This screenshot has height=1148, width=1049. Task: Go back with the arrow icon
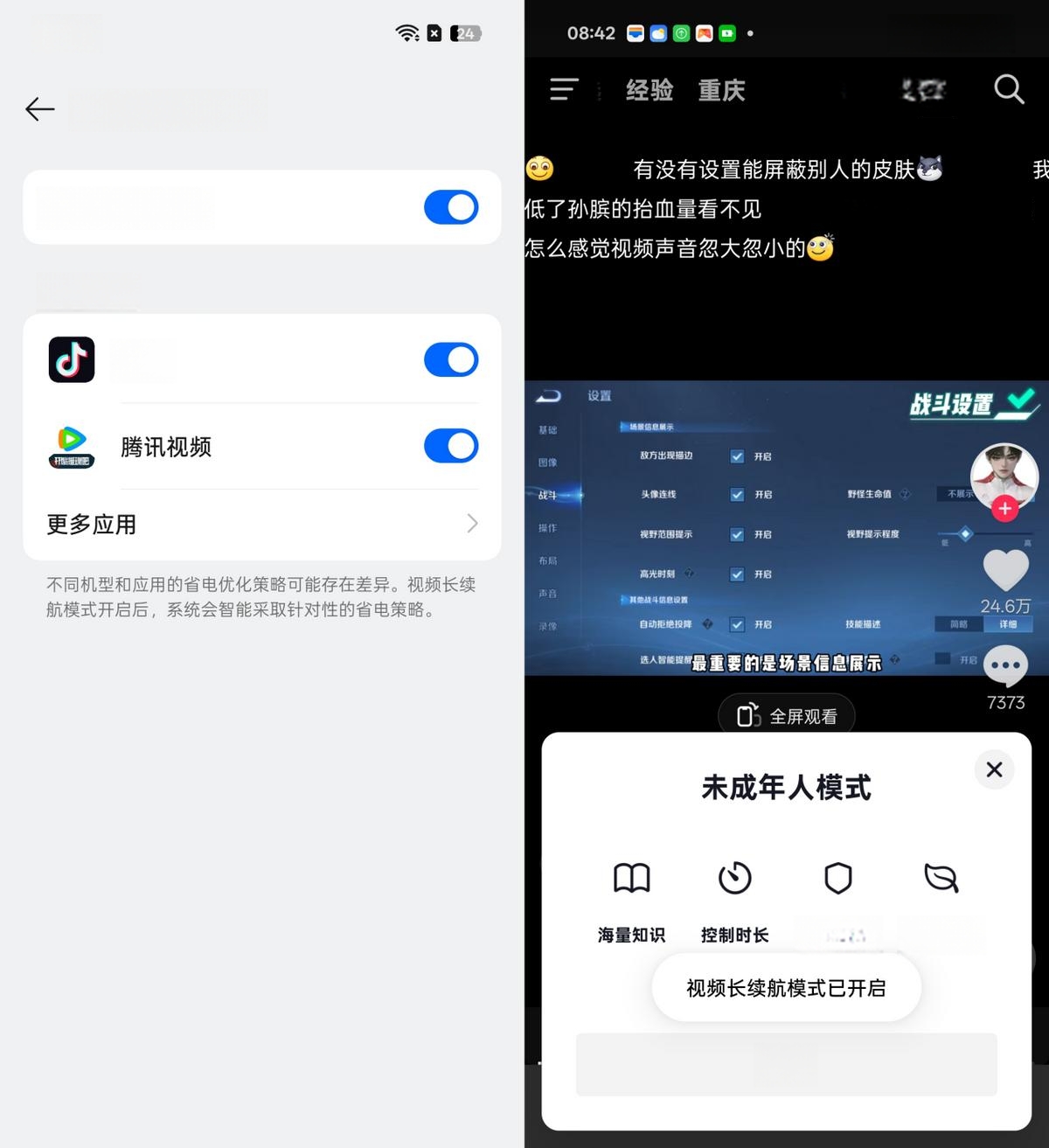tap(40, 109)
